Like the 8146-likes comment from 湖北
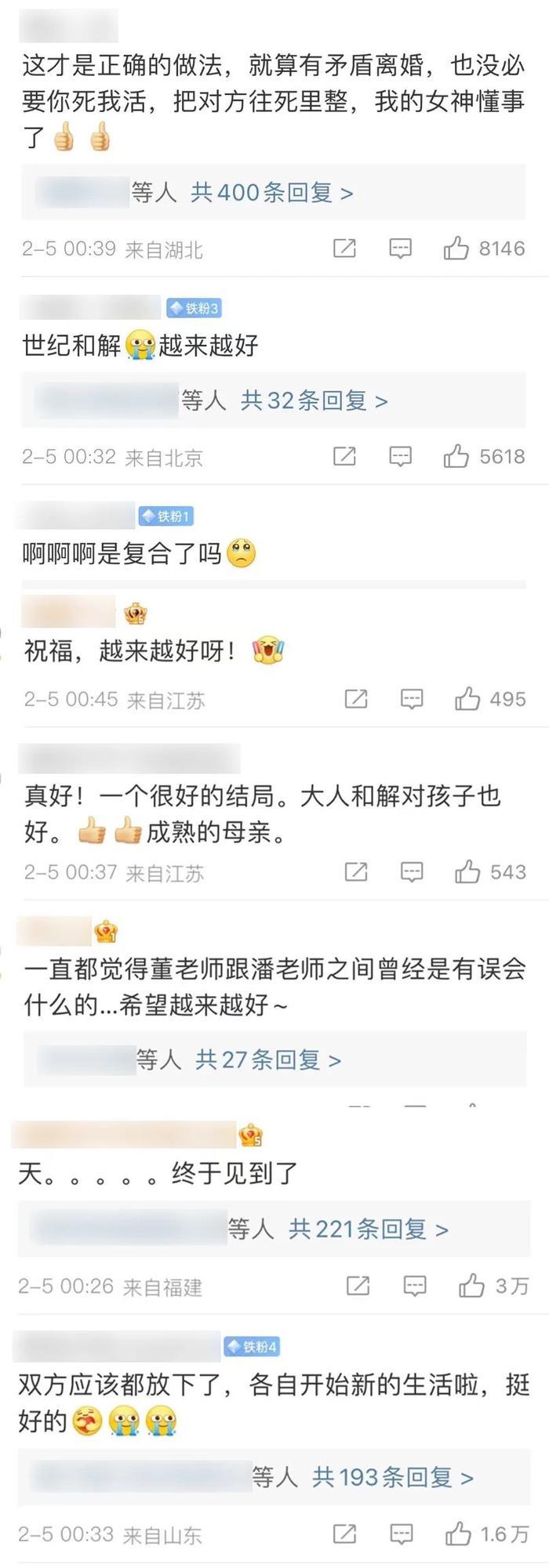The height and width of the screenshot is (1568, 549). pyautogui.click(x=456, y=249)
